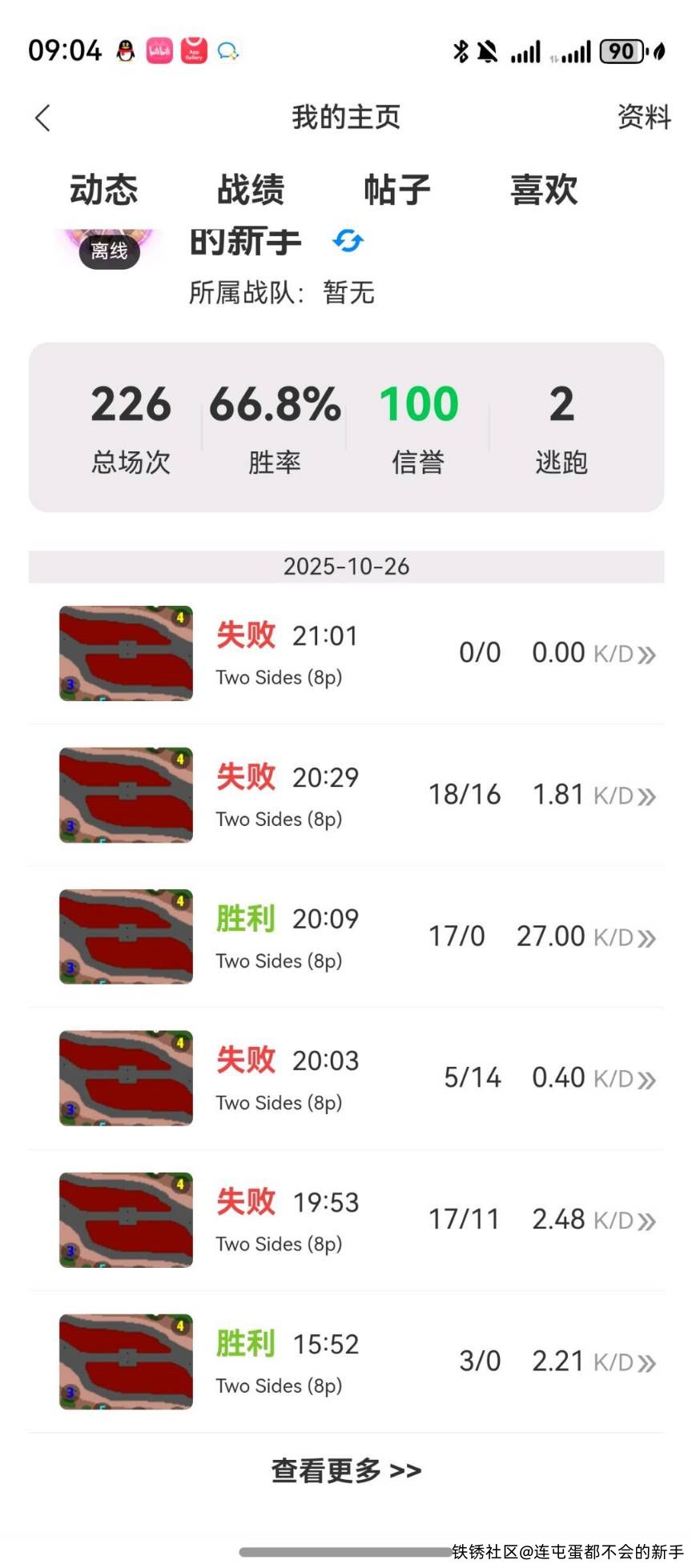Switch to the 喜欢 tab
Viewport: 692px width, 1568px height.
pos(544,190)
